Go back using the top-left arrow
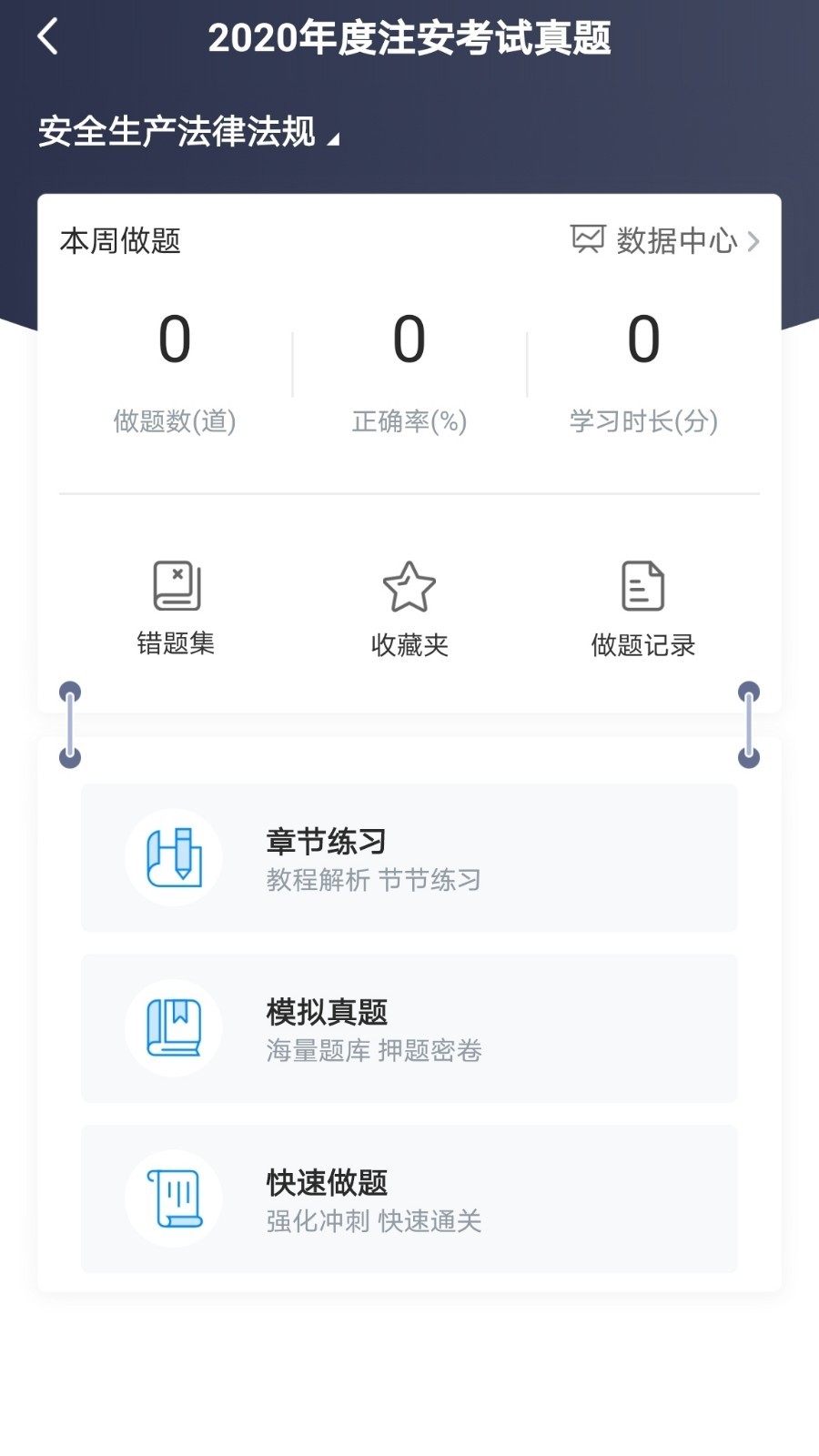The image size is (819, 1456). pyautogui.click(x=48, y=37)
